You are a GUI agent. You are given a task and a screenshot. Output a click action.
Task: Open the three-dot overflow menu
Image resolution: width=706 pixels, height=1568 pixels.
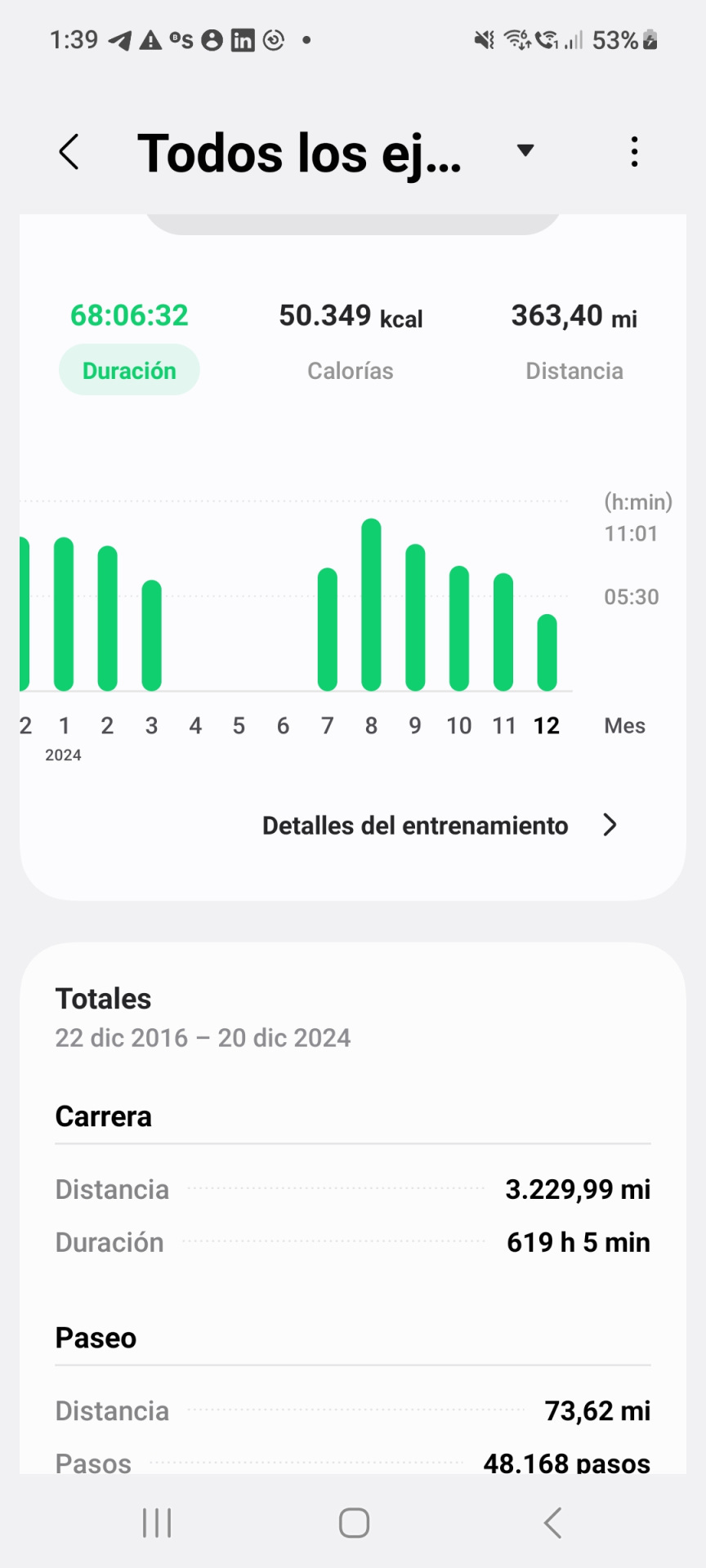click(x=634, y=152)
